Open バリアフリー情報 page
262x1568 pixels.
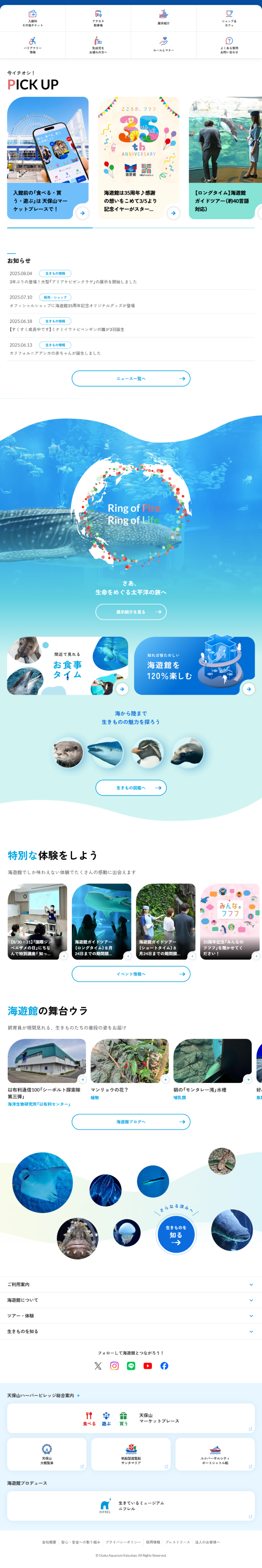(x=33, y=46)
